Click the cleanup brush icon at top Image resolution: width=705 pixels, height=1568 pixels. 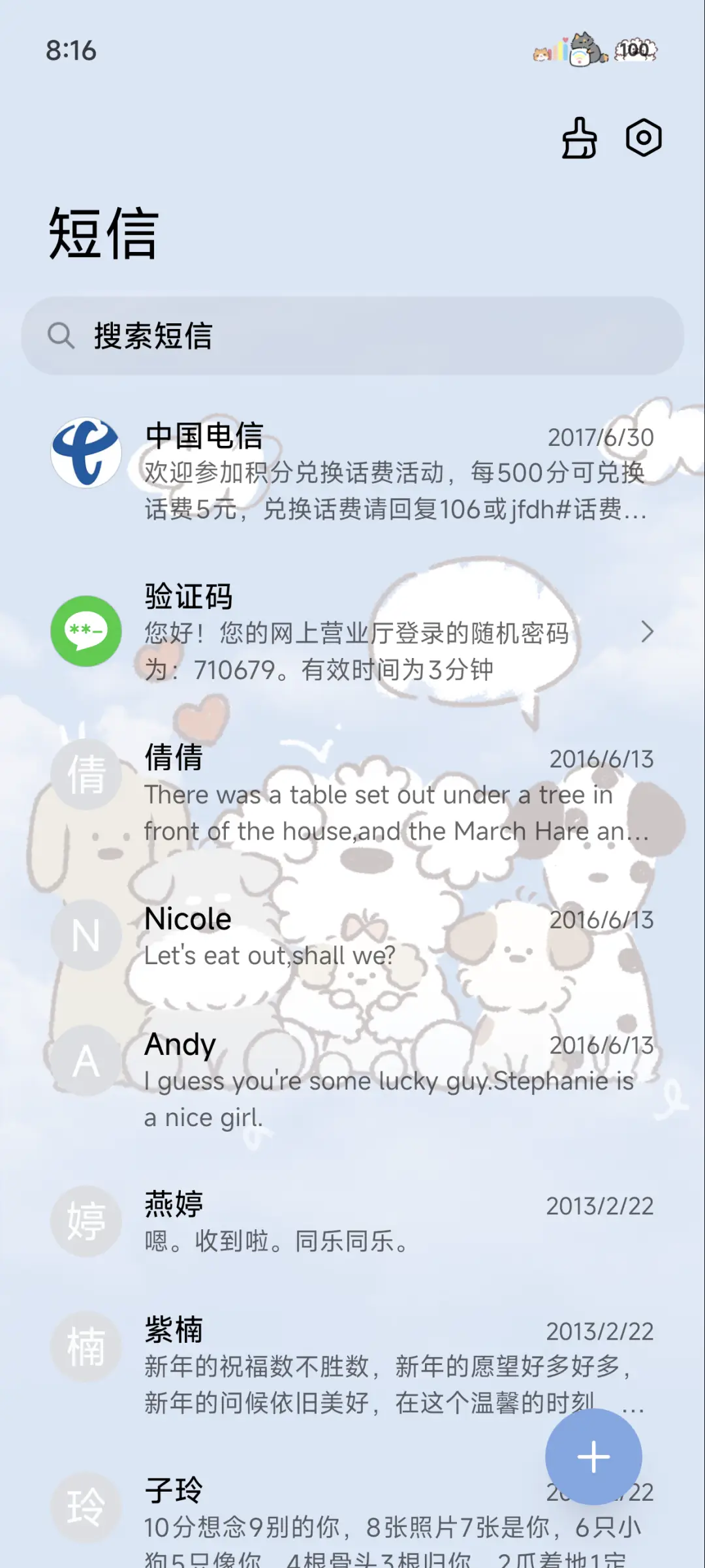coord(578,138)
